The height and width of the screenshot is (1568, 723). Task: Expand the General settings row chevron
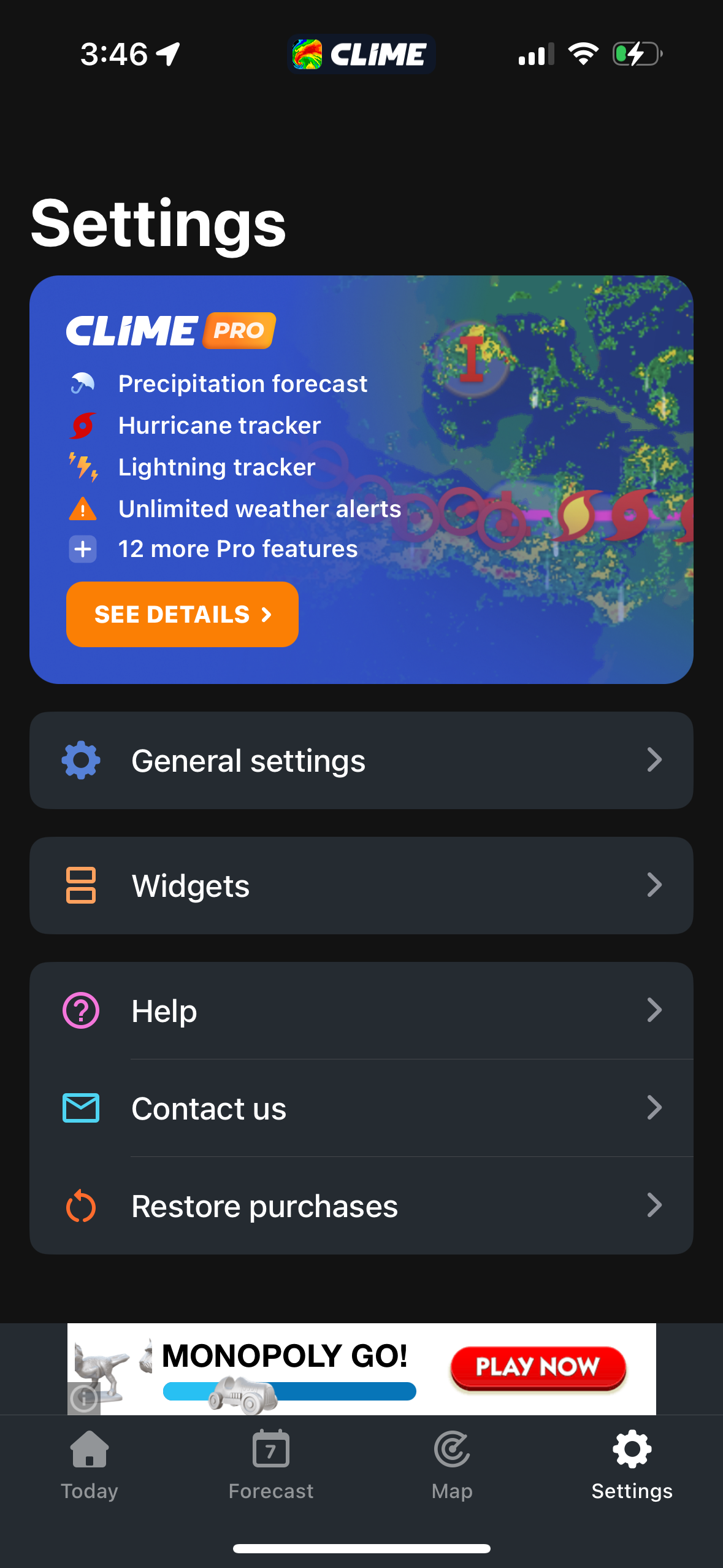656,759
